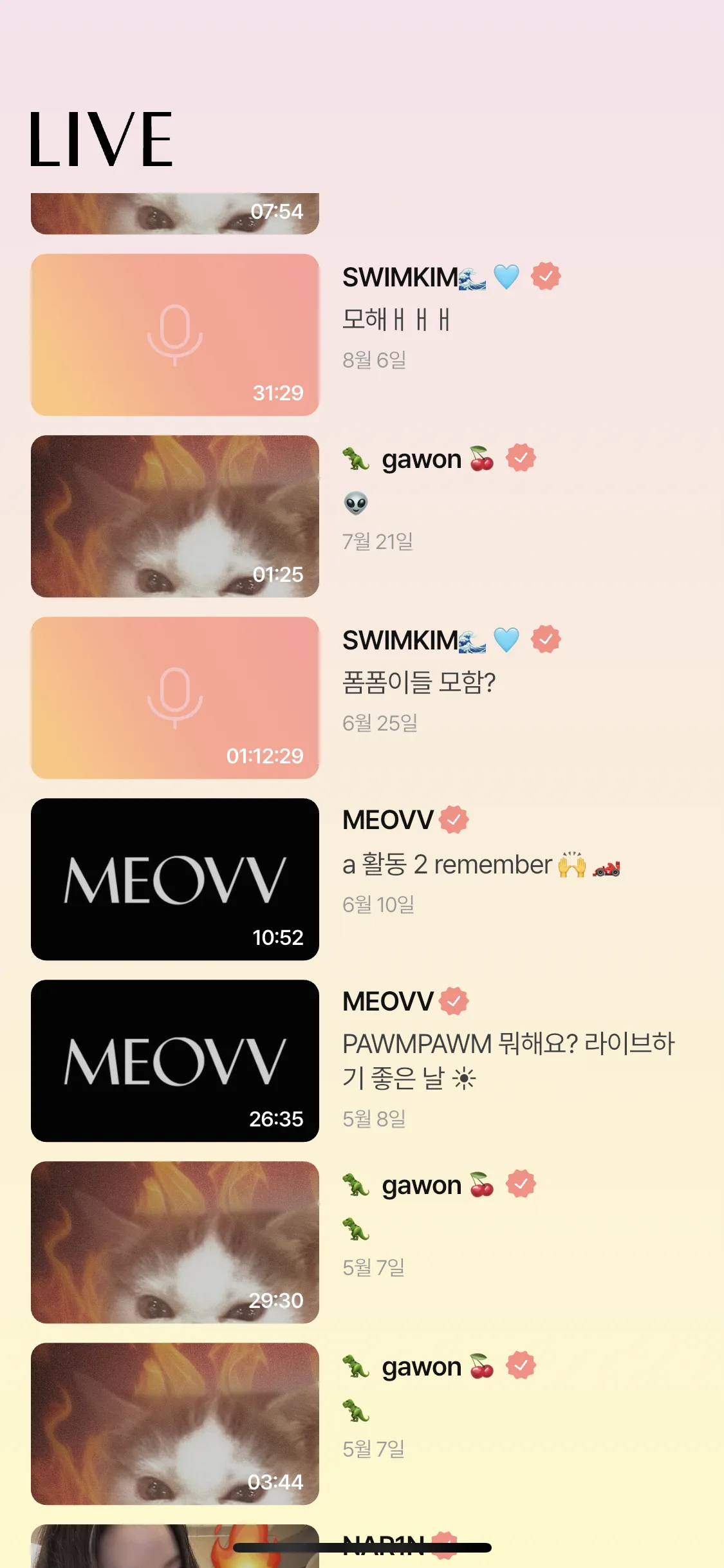Image resolution: width=724 pixels, height=1568 pixels.
Task: Open SWIMKIM's 01:12:29 live '폼폼이들 모함?'
Action: [x=175, y=698]
